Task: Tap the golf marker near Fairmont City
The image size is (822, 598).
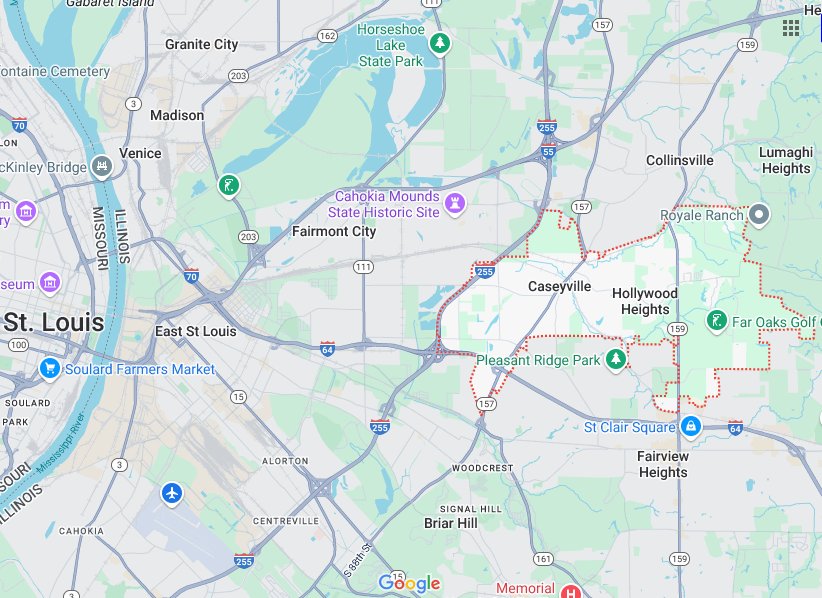Action: 229,186
